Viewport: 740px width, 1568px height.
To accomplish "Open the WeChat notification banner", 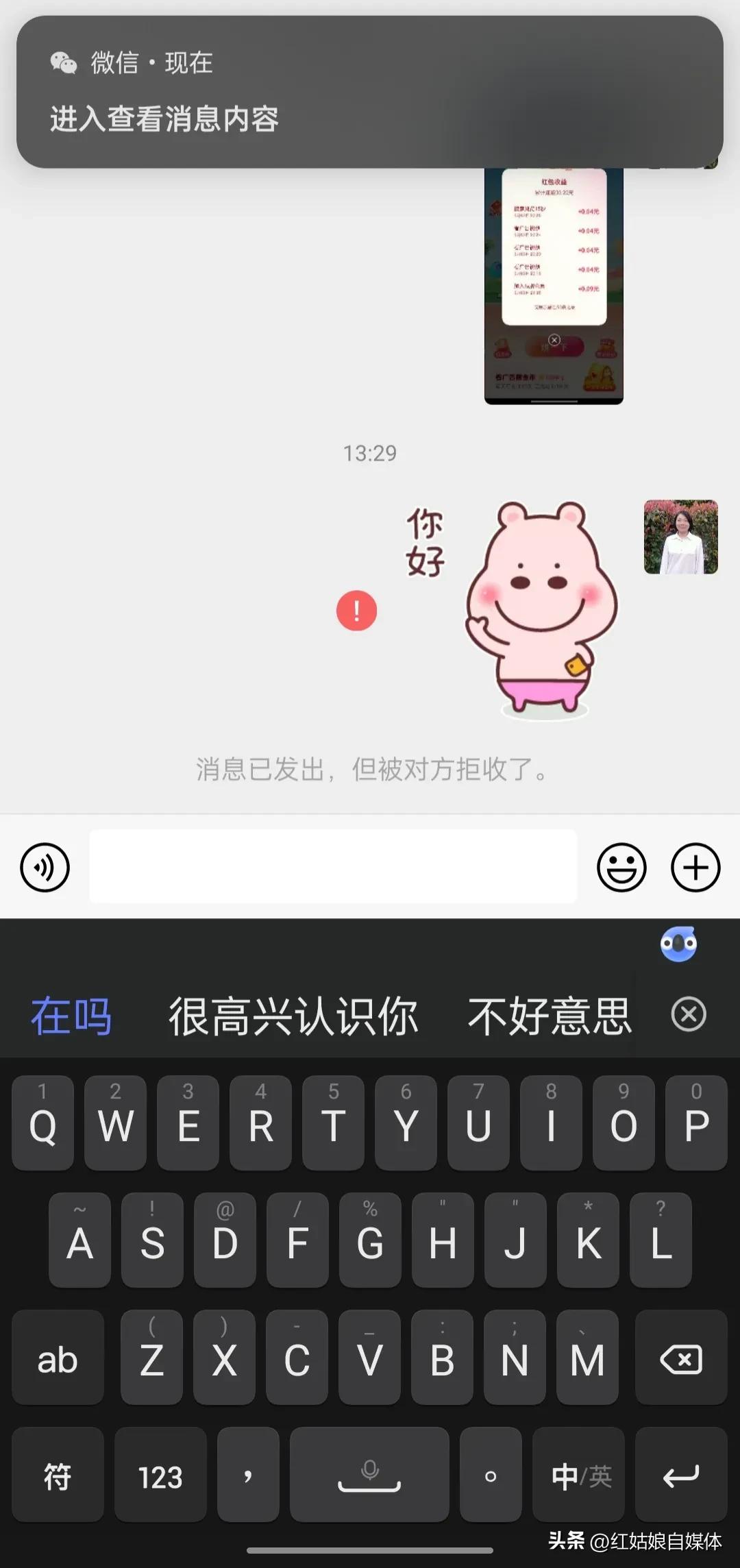I will tap(370, 92).
